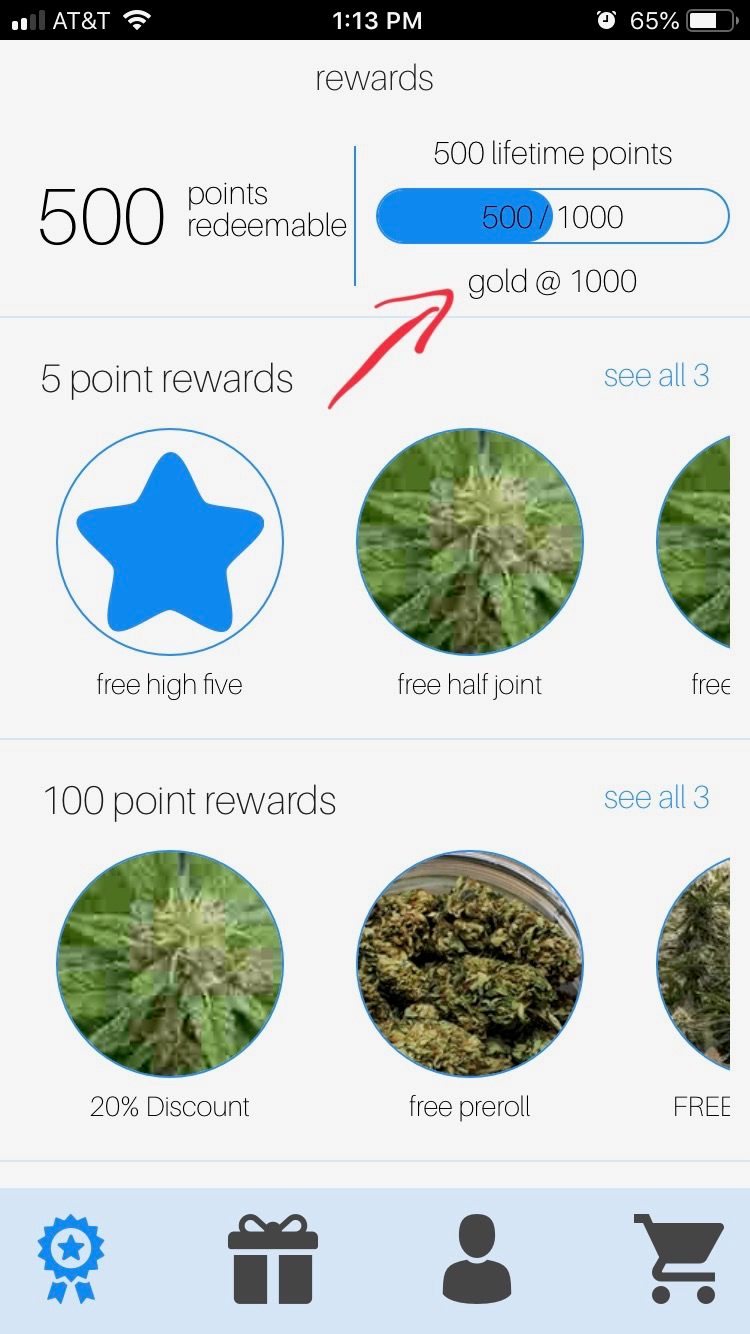This screenshot has width=750, height=1334.
Task: Go to the profile tab
Action: [x=477, y=1257]
